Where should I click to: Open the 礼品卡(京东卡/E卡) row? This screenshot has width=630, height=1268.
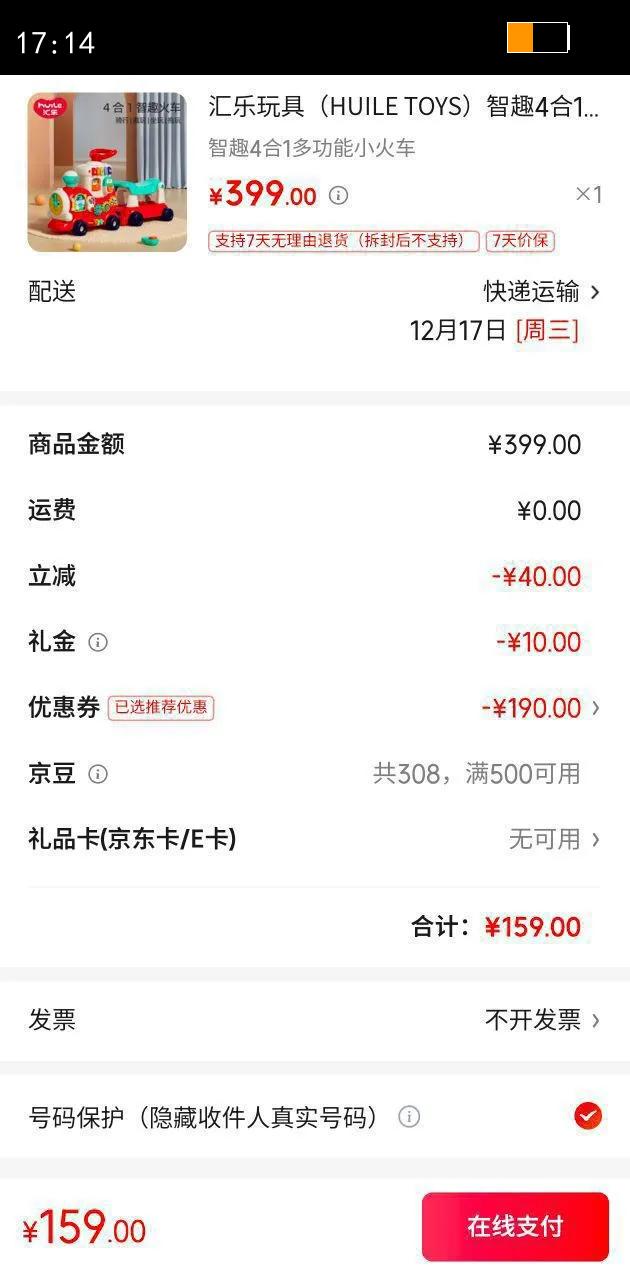click(x=314, y=839)
